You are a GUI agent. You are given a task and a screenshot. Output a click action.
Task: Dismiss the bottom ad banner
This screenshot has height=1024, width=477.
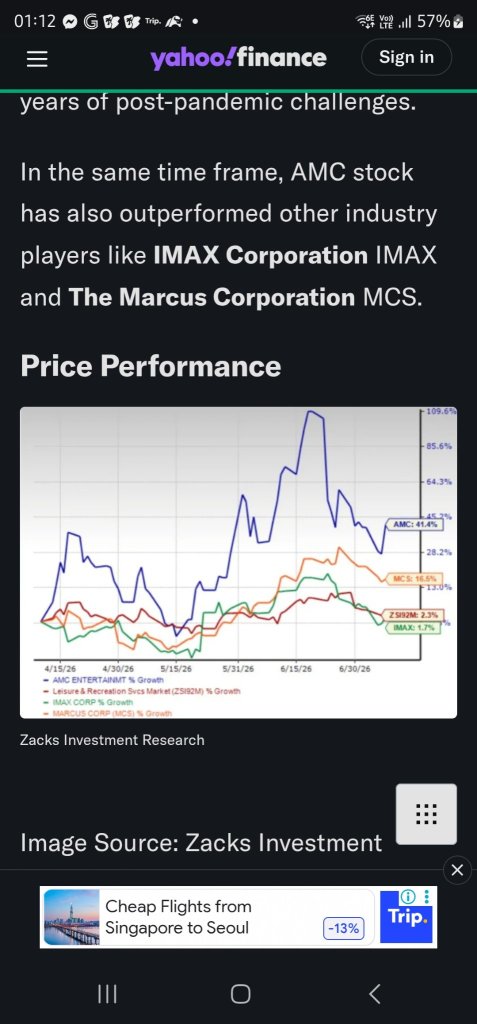coord(457,871)
